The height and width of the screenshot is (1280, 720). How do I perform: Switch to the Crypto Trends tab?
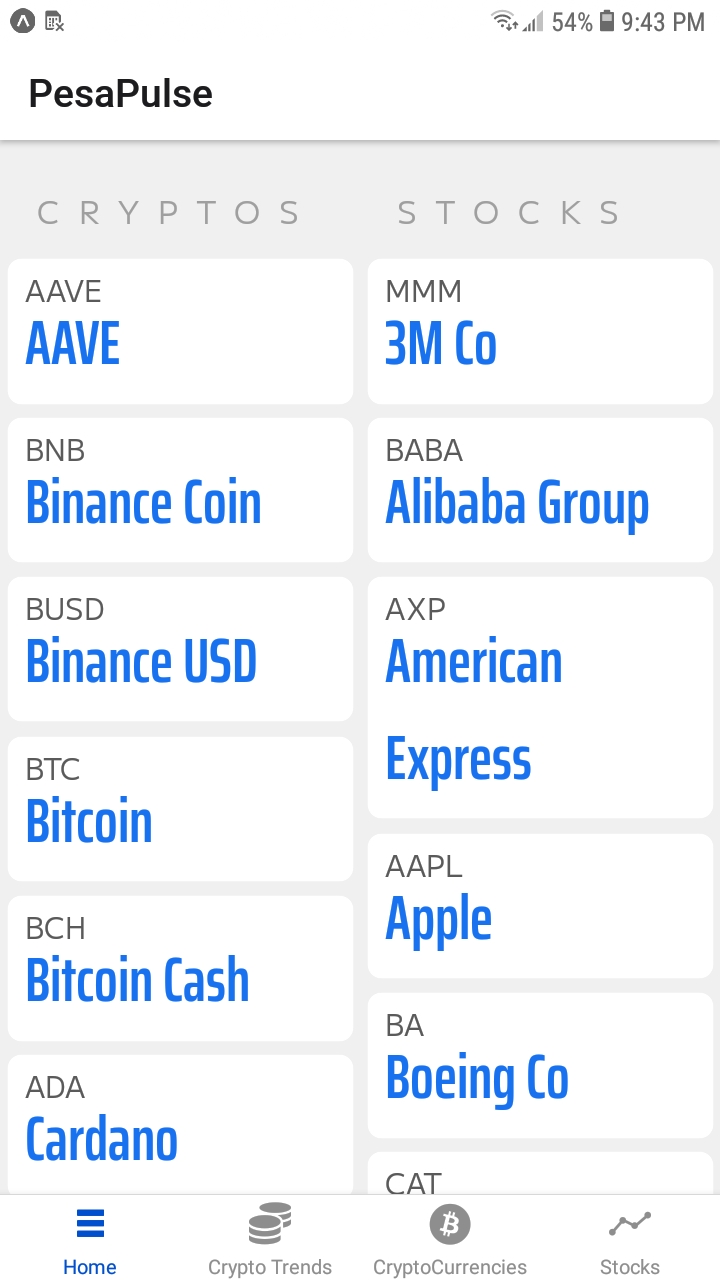pos(270,1240)
